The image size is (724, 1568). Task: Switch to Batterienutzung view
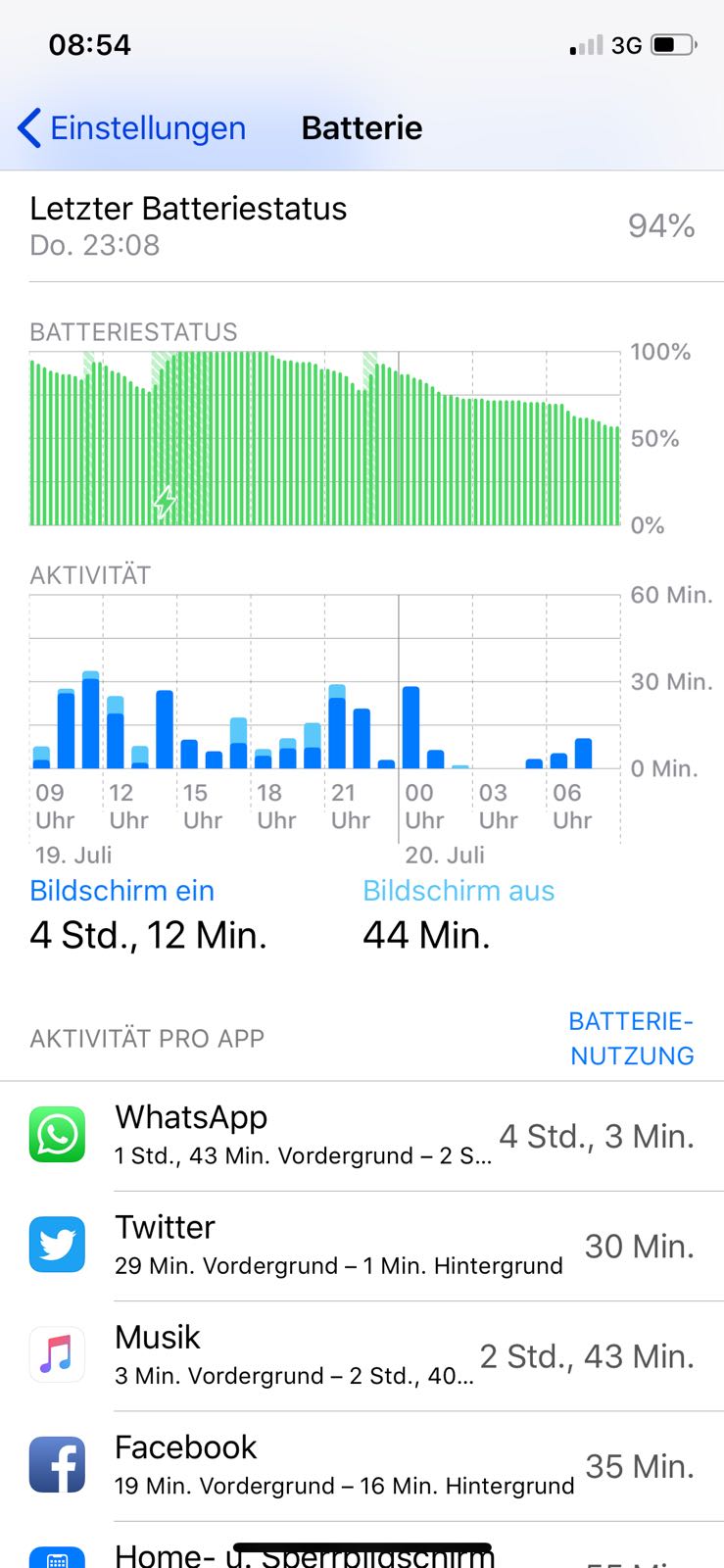point(632,1039)
